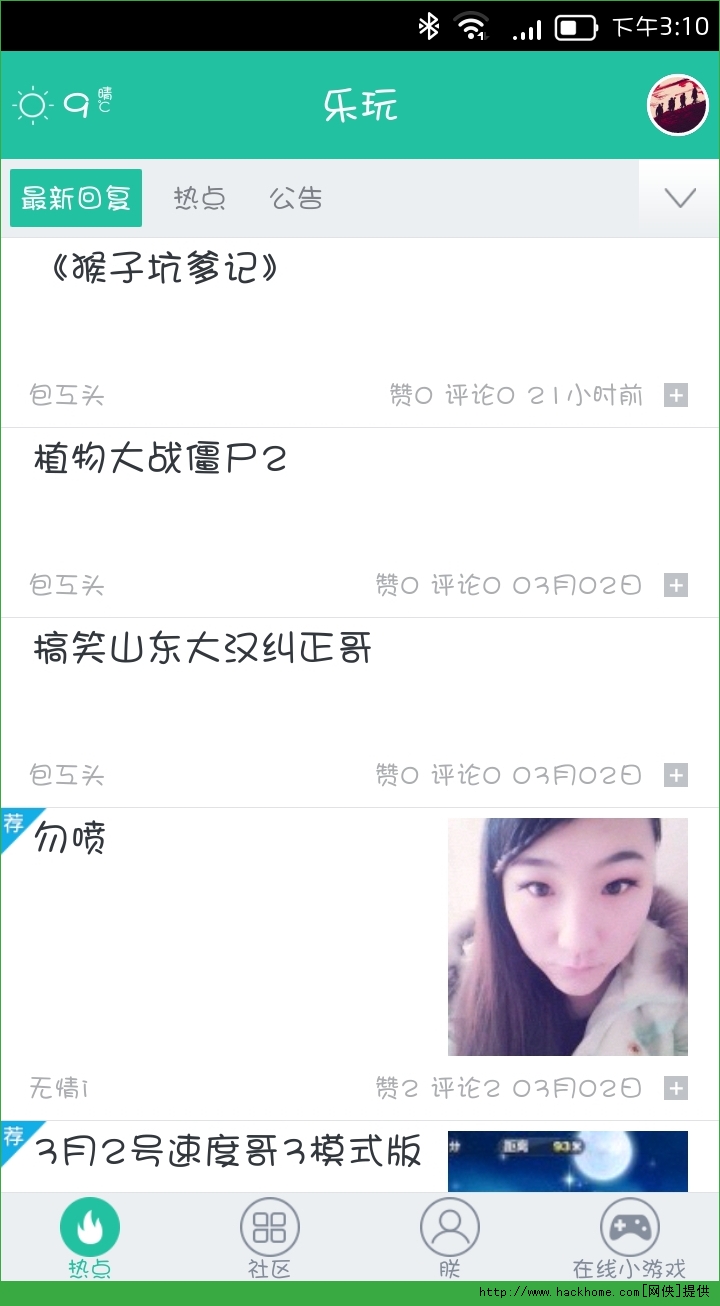Switch to the top 热点 filter tab
The image size is (720, 1306).
[x=199, y=198]
